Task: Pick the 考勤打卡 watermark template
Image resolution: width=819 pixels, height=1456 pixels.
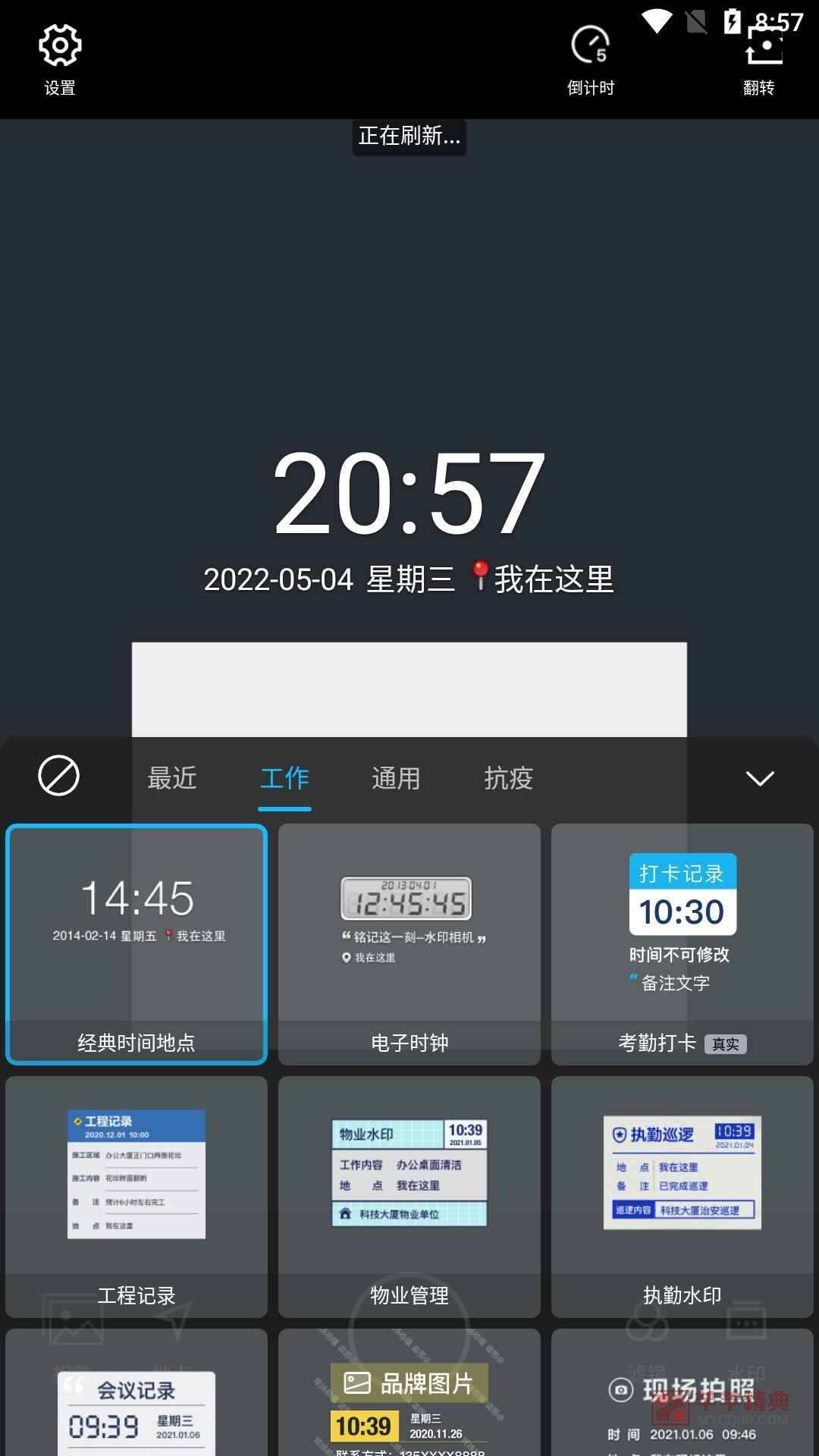Action: point(682,944)
